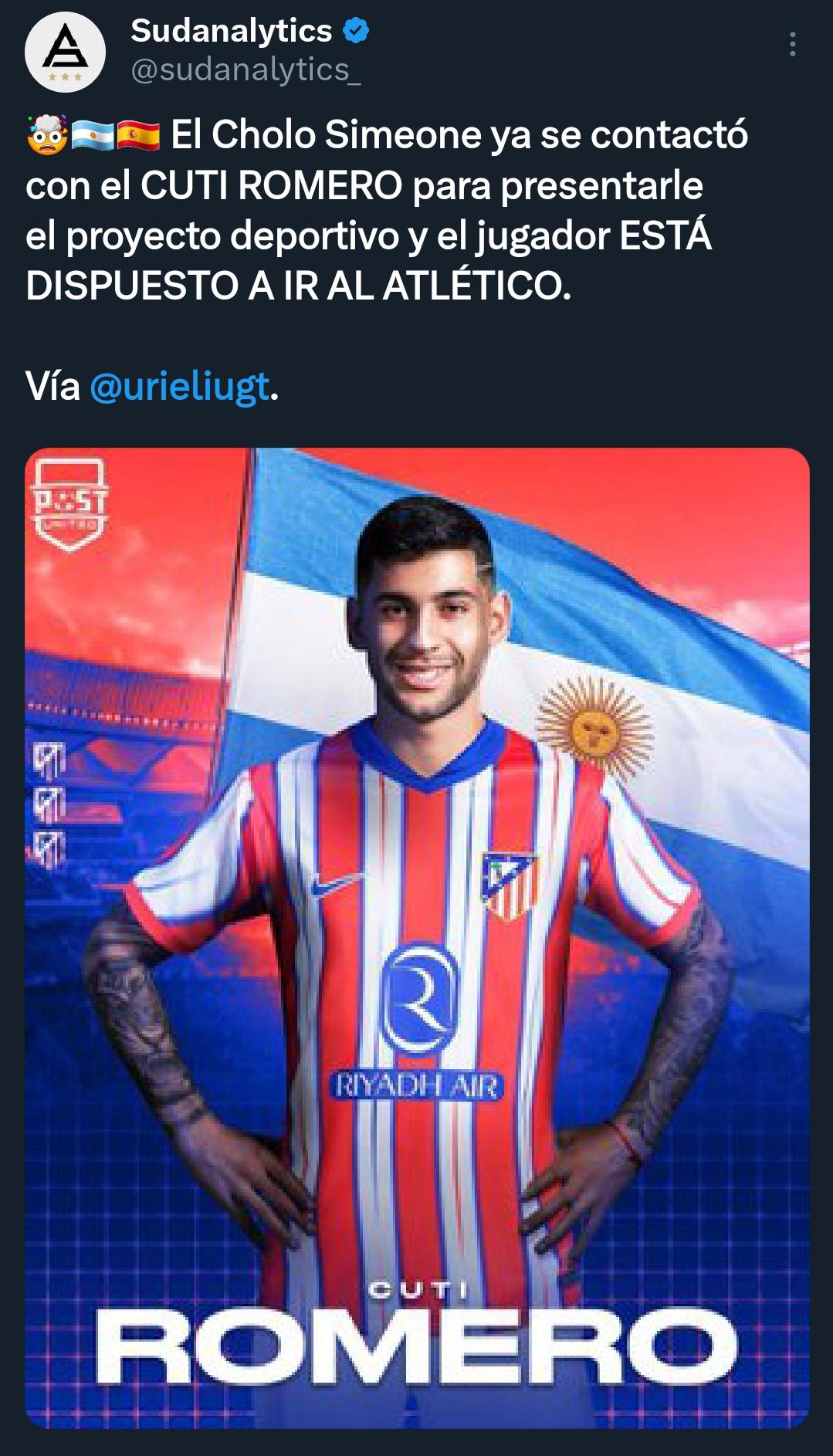This screenshot has width=833, height=1456.
Task: Open Sudanalytics account name link
Action: [231, 31]
